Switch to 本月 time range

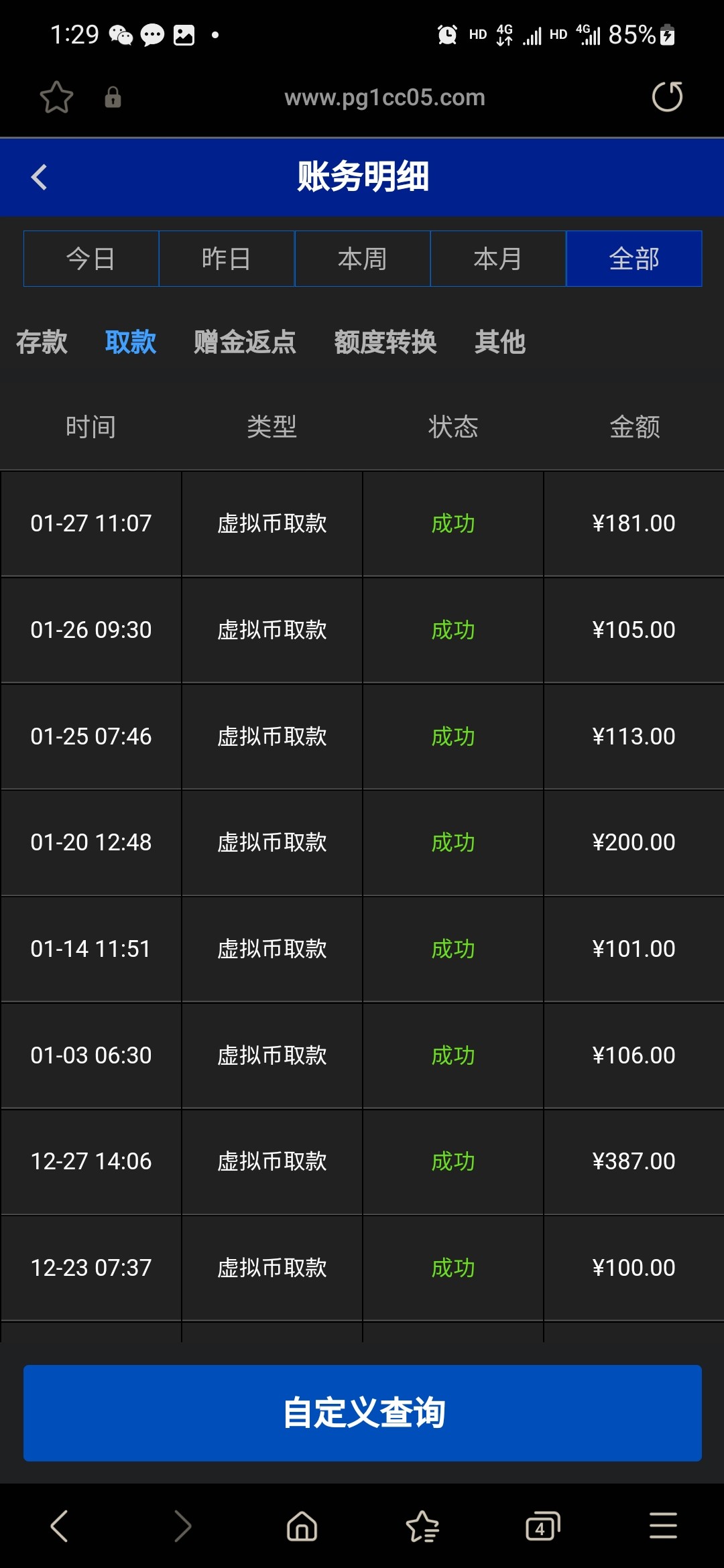[497, 259]
